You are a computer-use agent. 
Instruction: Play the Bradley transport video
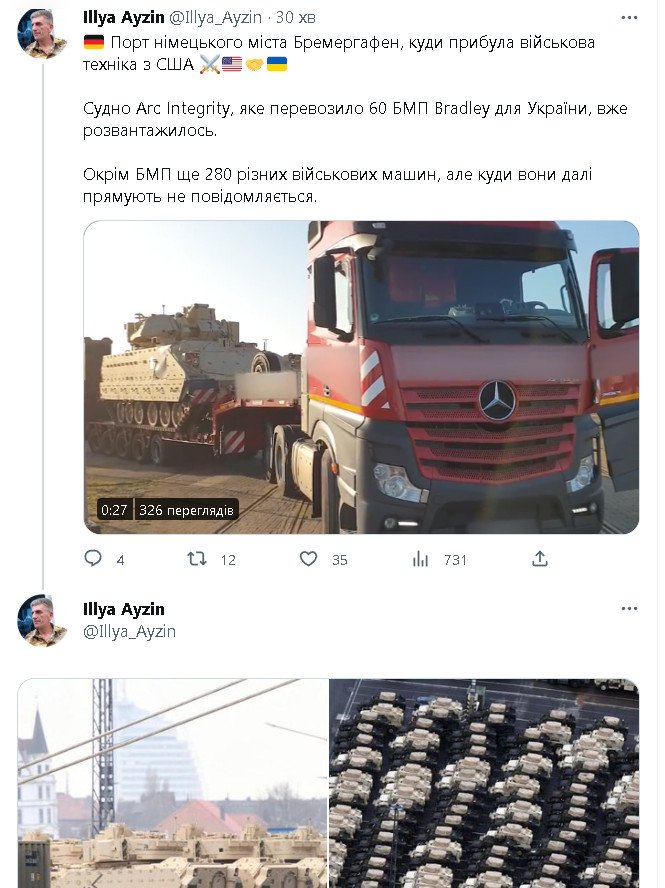(x=360, y=377)
